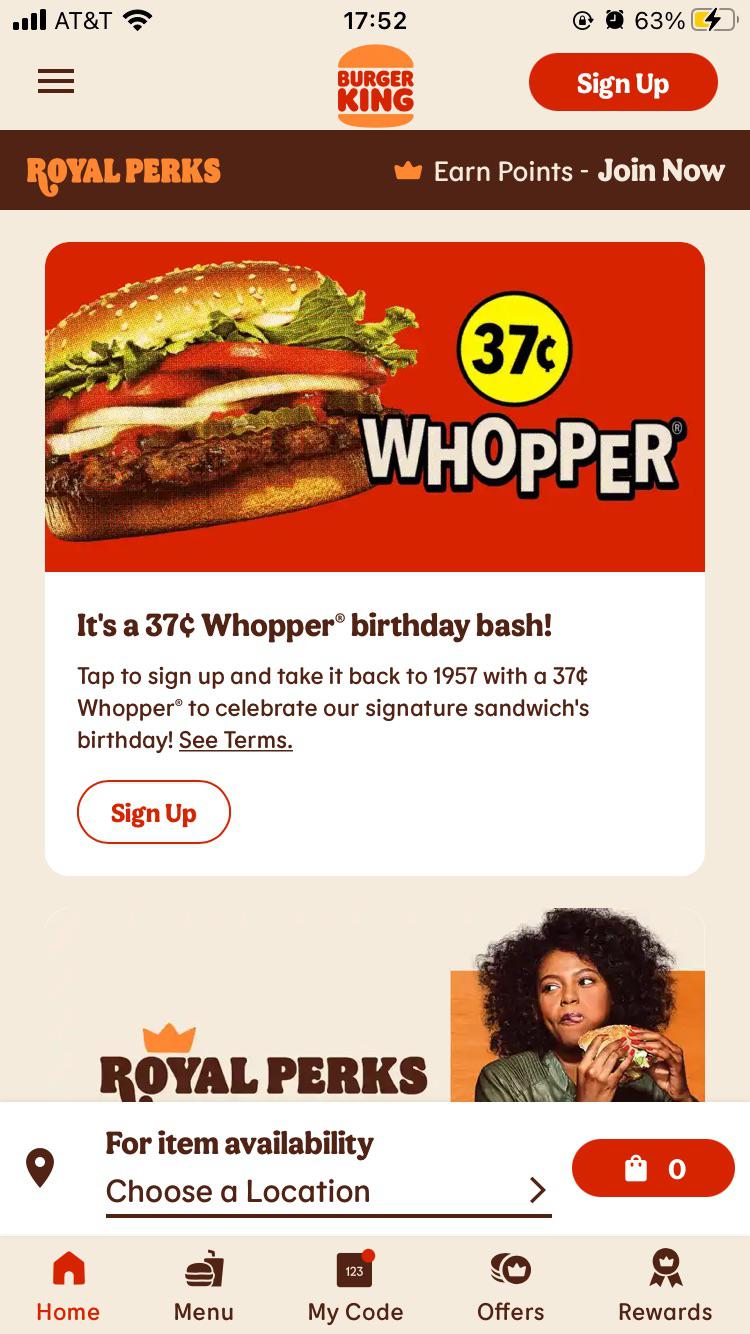The image size is (750, 1334).
Task: View Offers from the bottom bar
Action: (x=510, y=1285)
